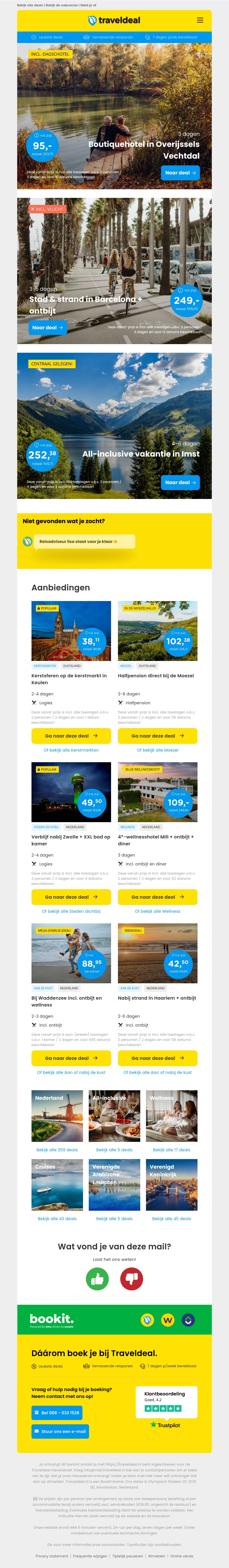Screen dimensions: 229x1568
Task: Open the Privacy statement link
Action: click(x=52, y=1556)
